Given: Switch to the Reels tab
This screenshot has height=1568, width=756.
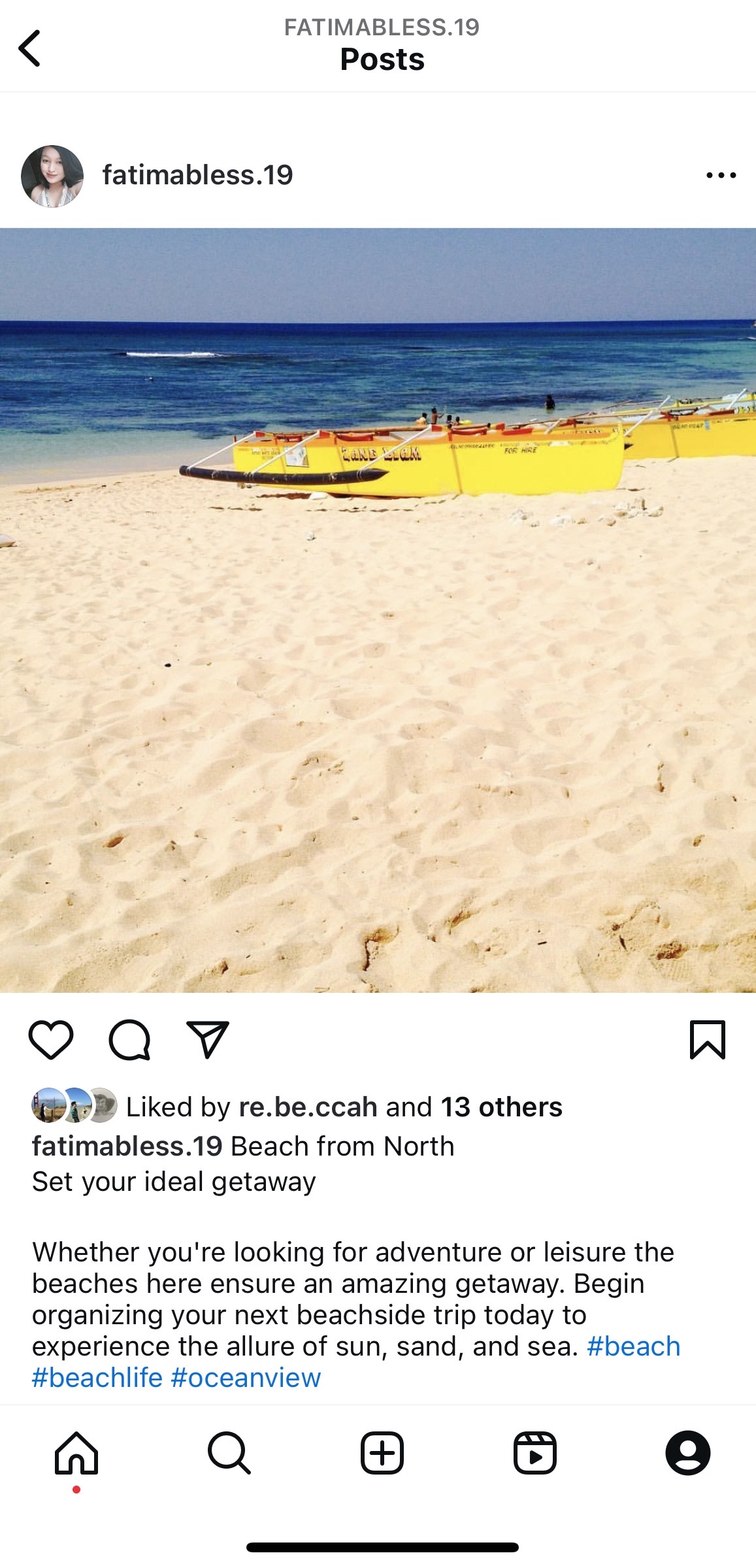Looking at the screenshot, I should click(535, 1454).
